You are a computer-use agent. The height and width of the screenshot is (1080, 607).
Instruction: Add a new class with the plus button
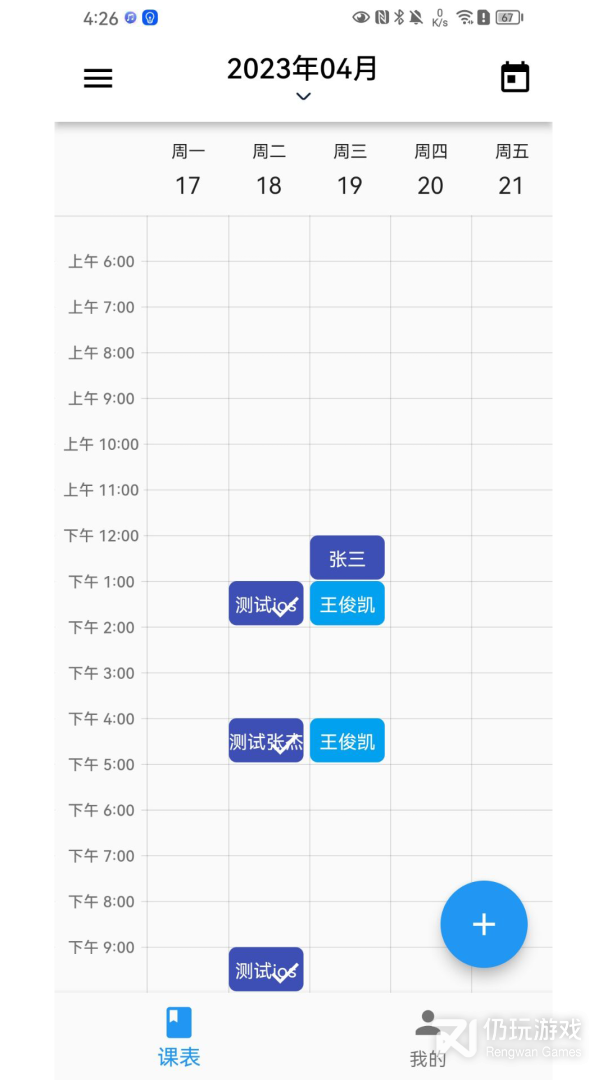pyautogui.click(x=484, y=924)
